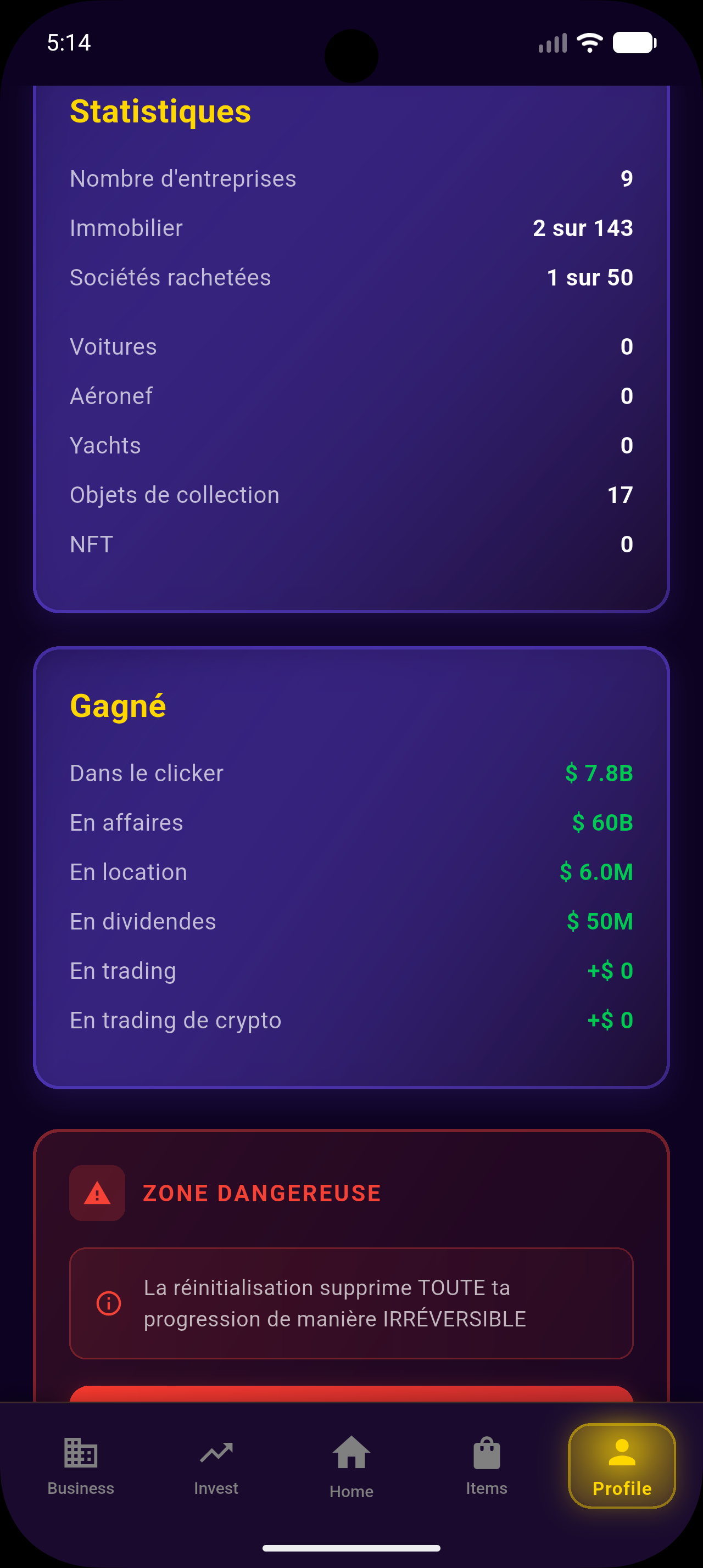
Task: Tap the Dans le clicker earnings value
Action: [599, 773]
